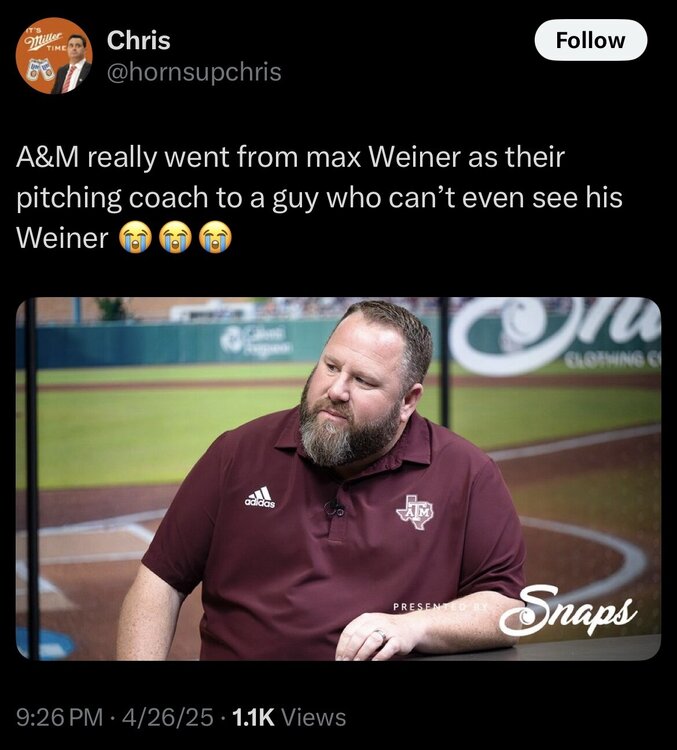Open the attached photo in full view
The image size is (677, 750).
click(338, 478)
